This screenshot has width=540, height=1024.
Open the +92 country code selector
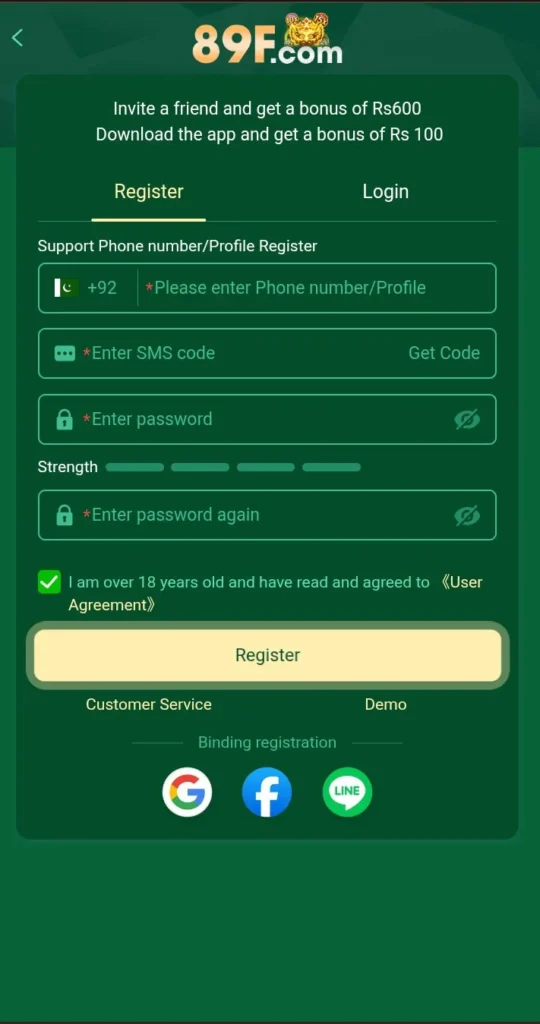coord(87,288)
